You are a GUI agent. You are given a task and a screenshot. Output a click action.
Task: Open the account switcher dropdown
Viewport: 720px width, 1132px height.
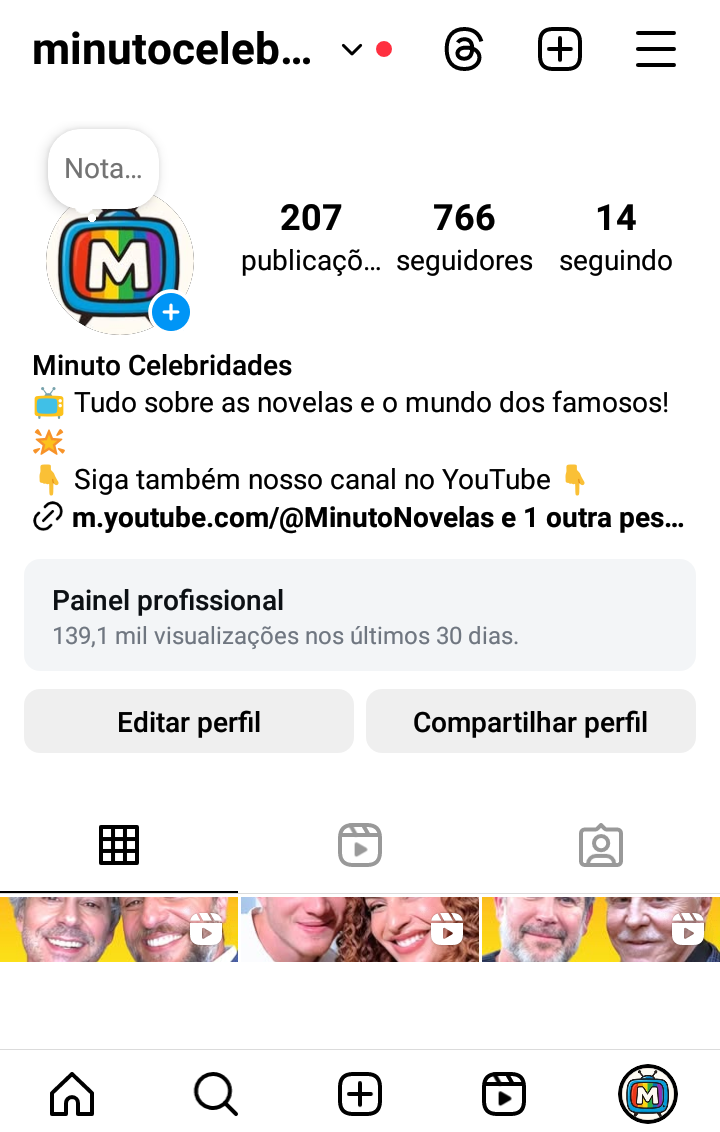point(352,50)
